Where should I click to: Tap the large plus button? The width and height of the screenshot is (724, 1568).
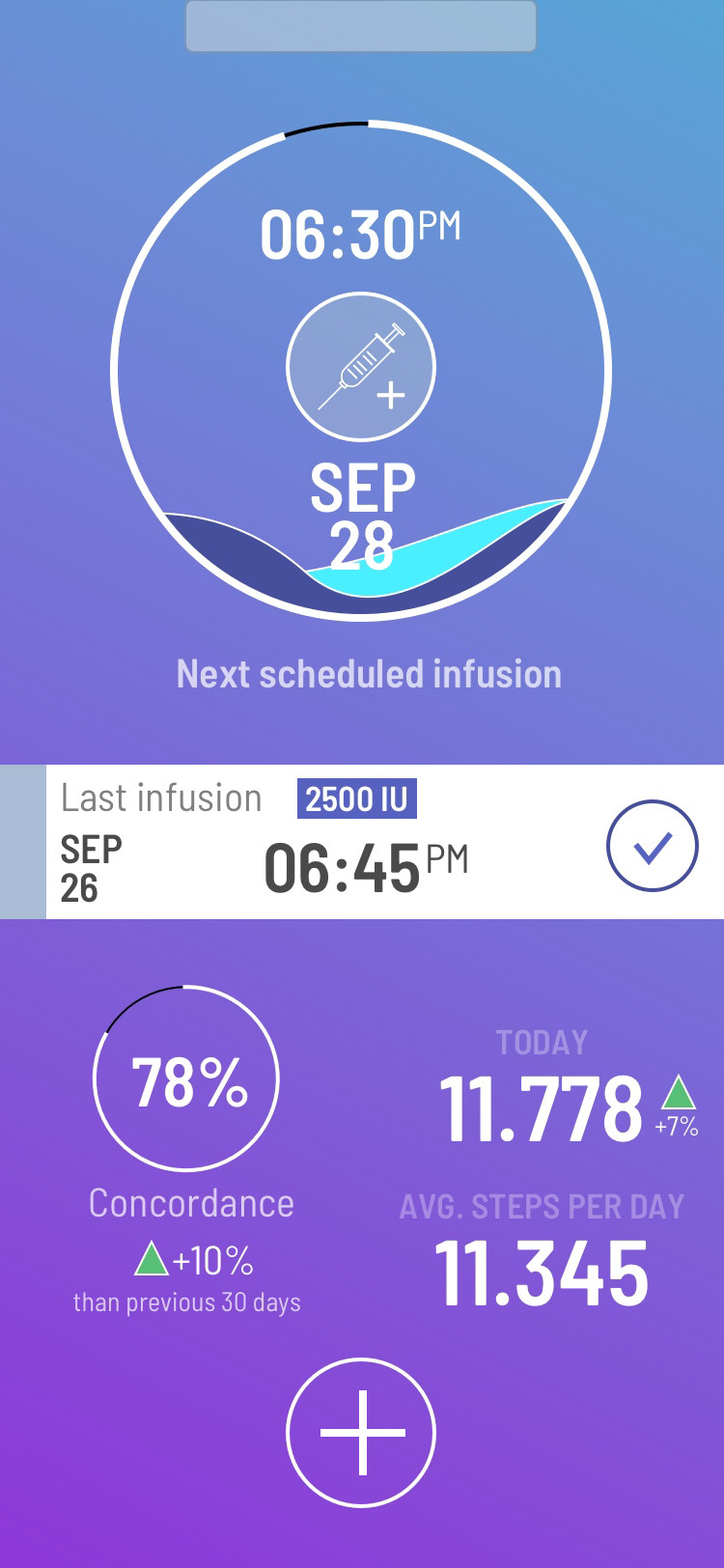point(361,1432)
